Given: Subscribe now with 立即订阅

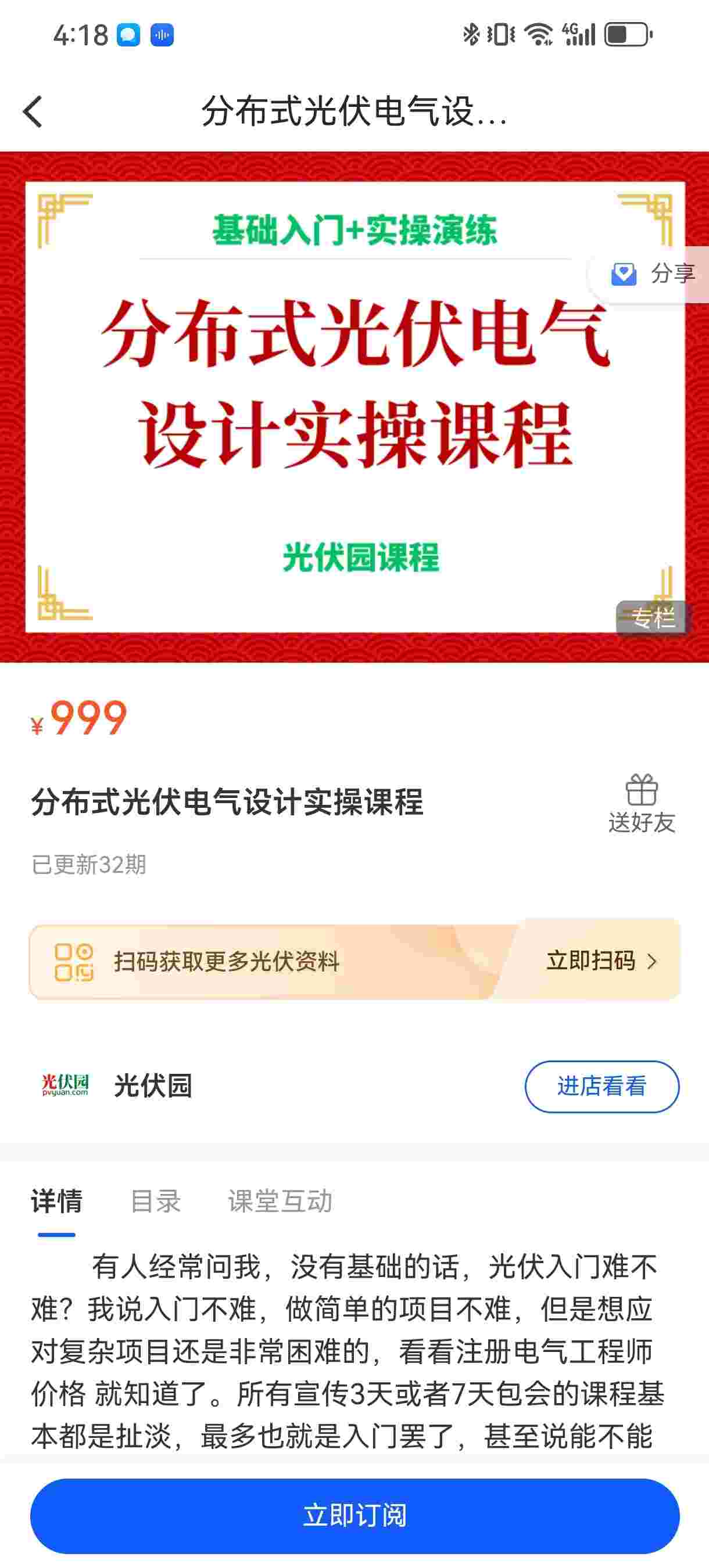Looking at the screenshot, I should [x=354, y=1516].
